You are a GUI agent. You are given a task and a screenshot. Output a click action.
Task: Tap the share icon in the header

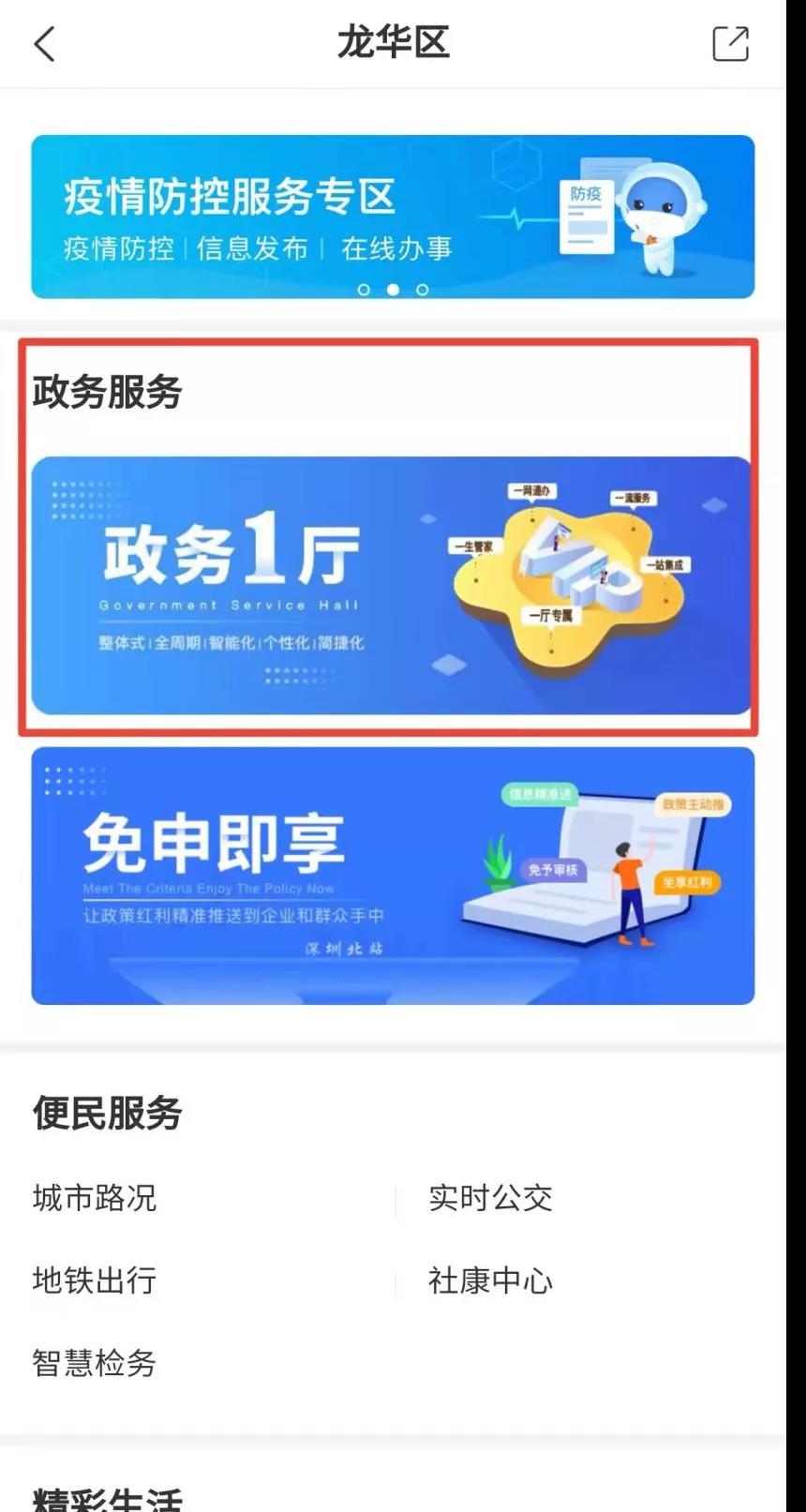(730, 44)
